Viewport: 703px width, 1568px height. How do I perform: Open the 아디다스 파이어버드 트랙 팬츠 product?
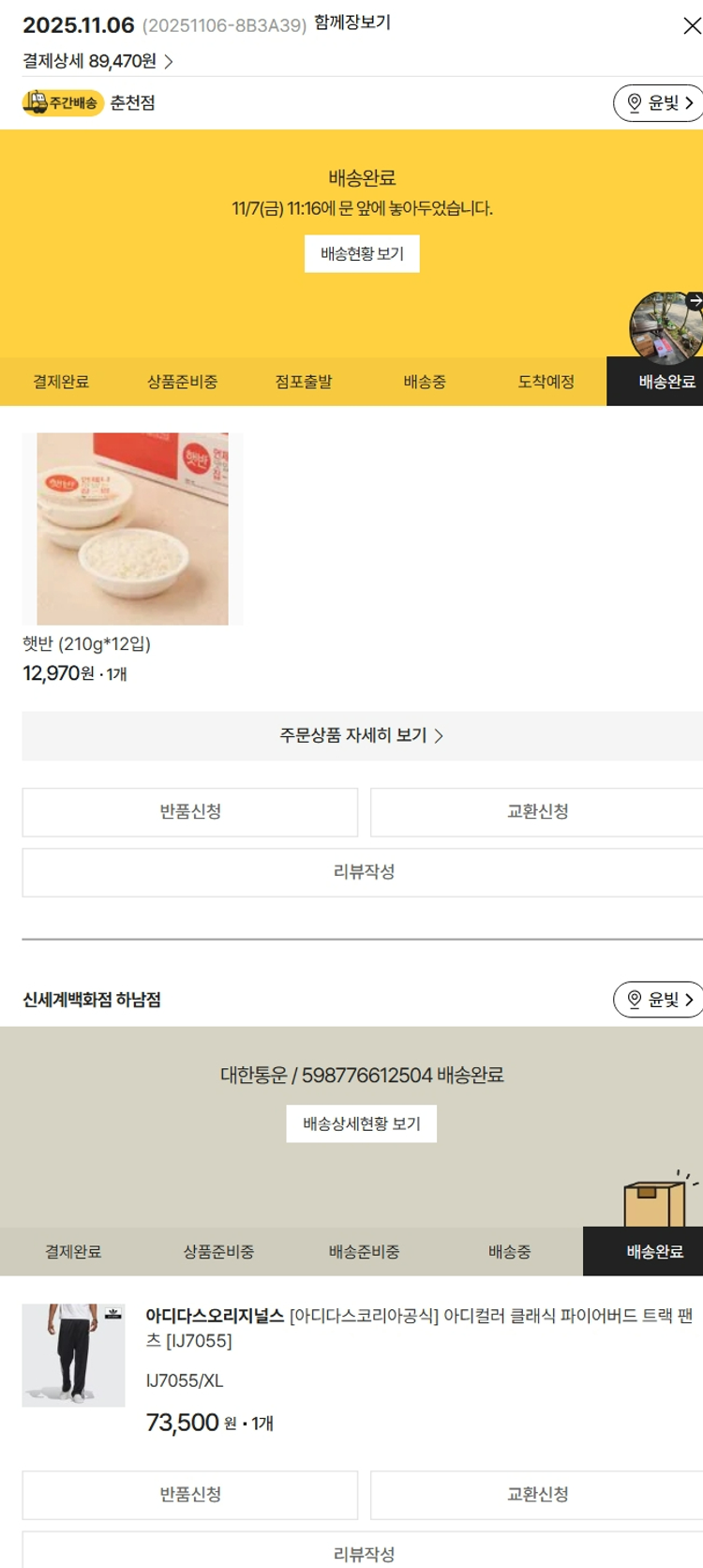tap(418, 1328)
